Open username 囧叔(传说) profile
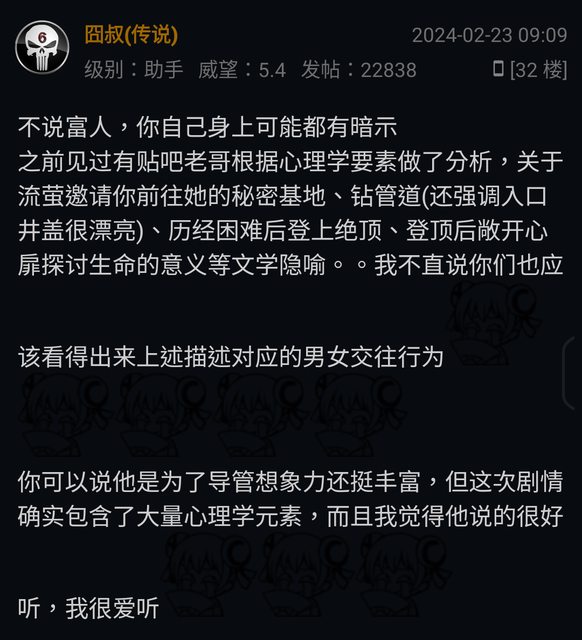Viewport: 582px width, 640px height. (x=131, y=35)
